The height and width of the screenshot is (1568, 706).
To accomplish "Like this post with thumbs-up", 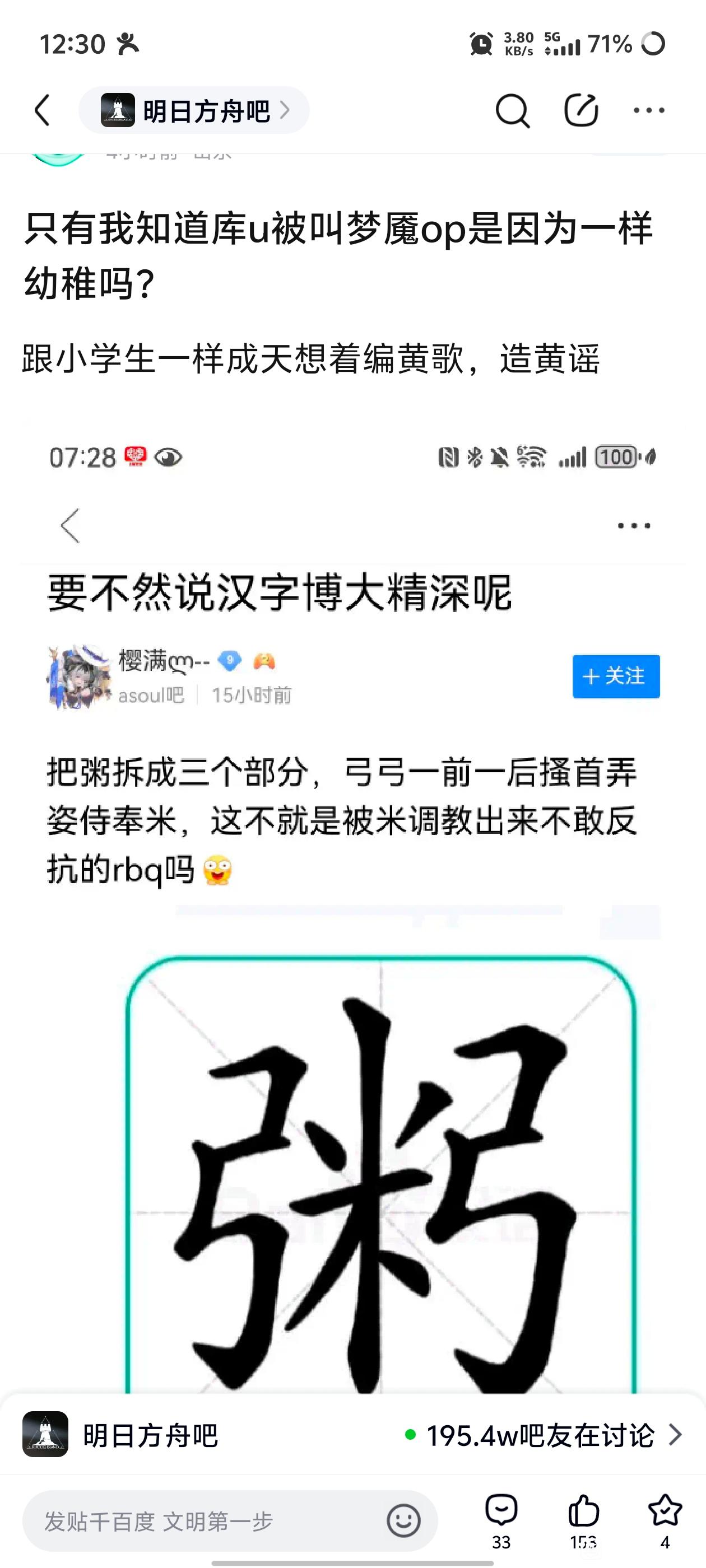I will pyautogui.click(x=583, y=1521).
